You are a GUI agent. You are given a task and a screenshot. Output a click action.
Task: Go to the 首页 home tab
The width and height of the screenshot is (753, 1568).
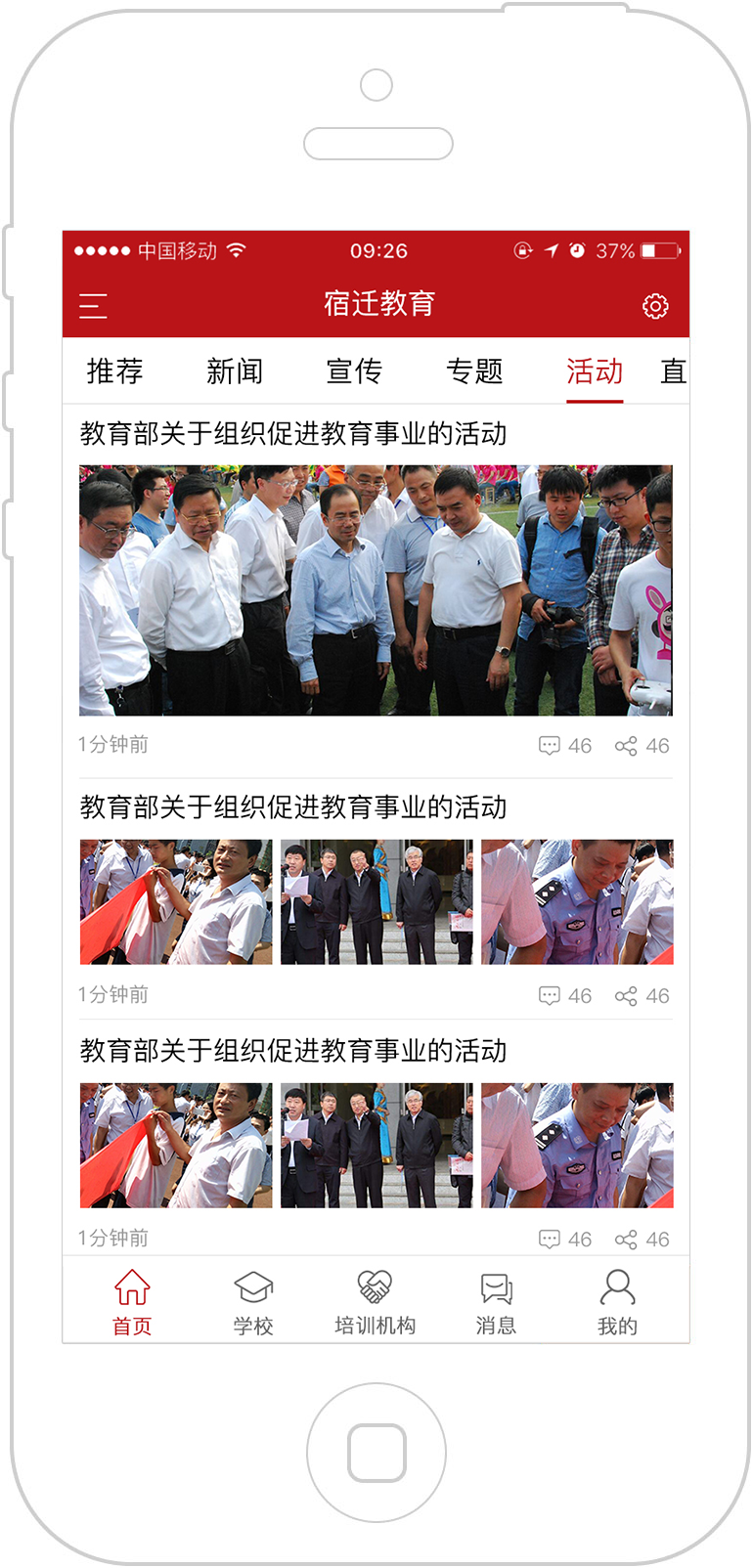pos(132,1302)
